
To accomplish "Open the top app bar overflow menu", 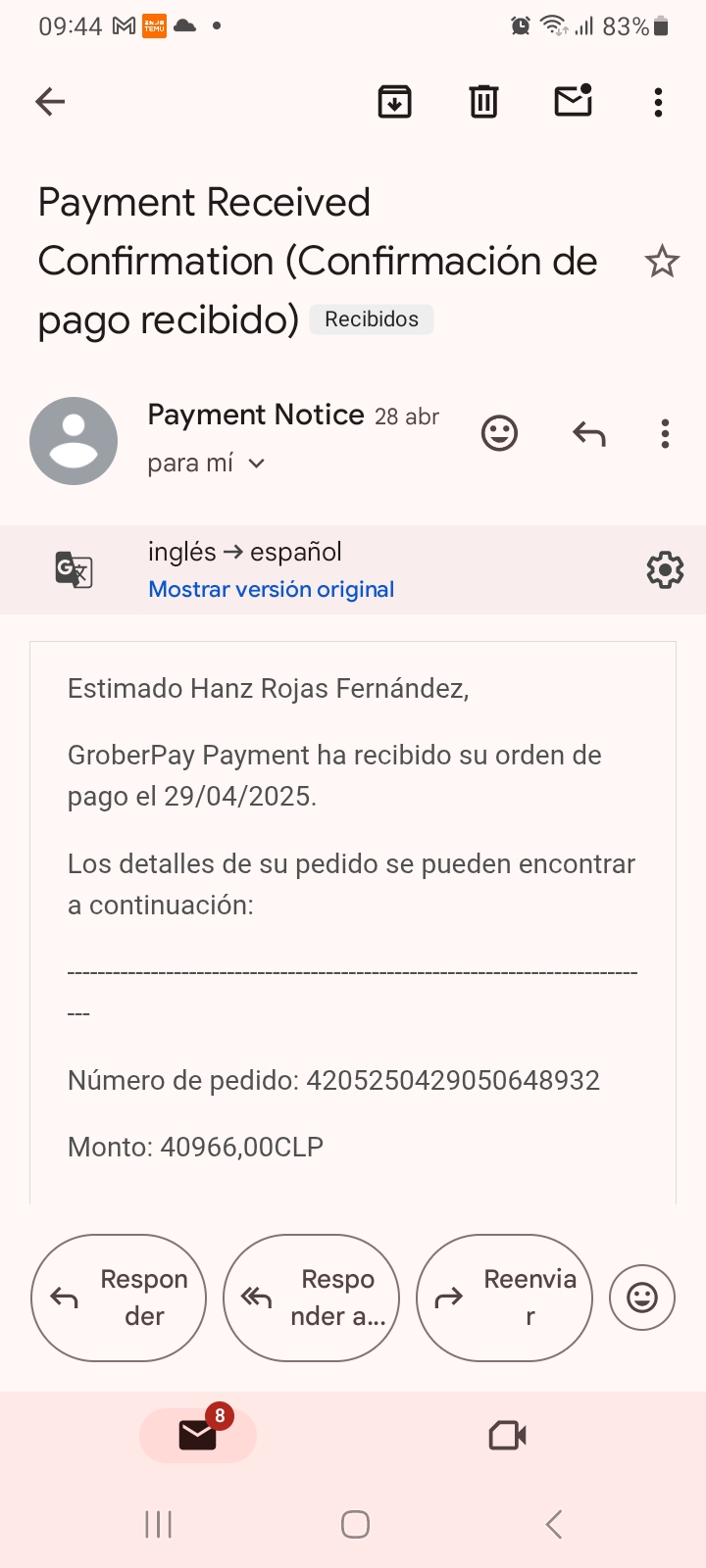I will click(x=658, y=102).
